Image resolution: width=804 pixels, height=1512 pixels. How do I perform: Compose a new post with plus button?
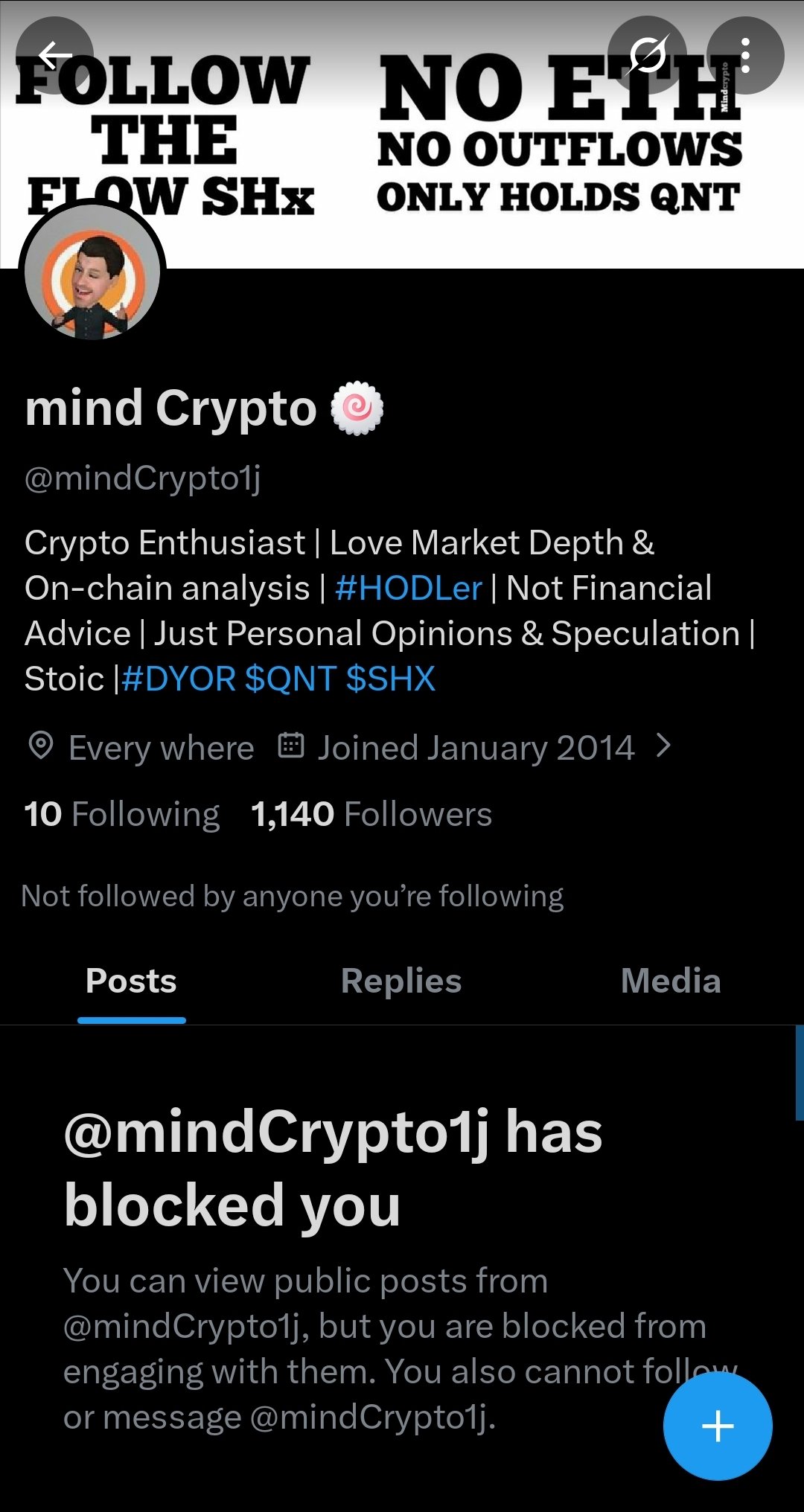coord(718,1426)
